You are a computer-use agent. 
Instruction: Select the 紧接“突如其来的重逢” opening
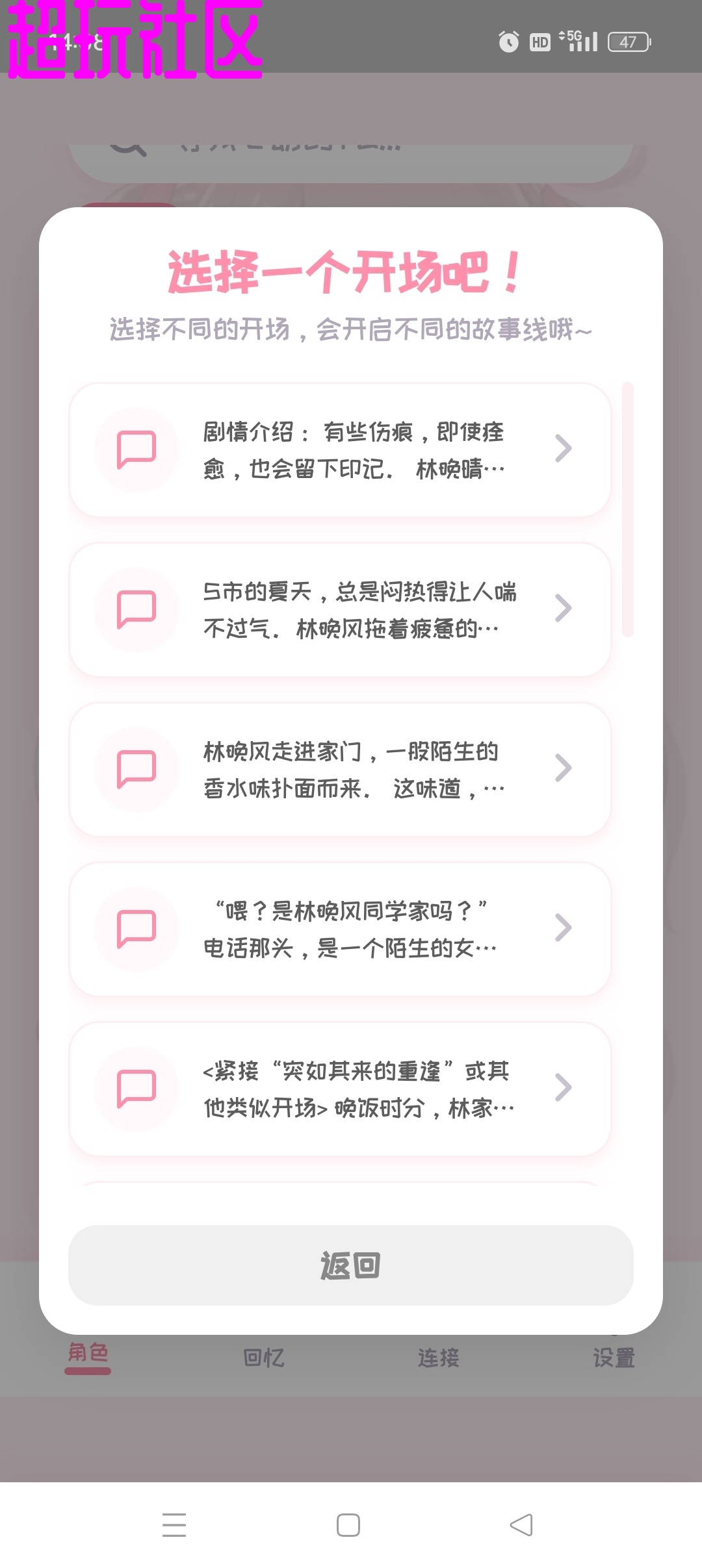click(340, 1089)
